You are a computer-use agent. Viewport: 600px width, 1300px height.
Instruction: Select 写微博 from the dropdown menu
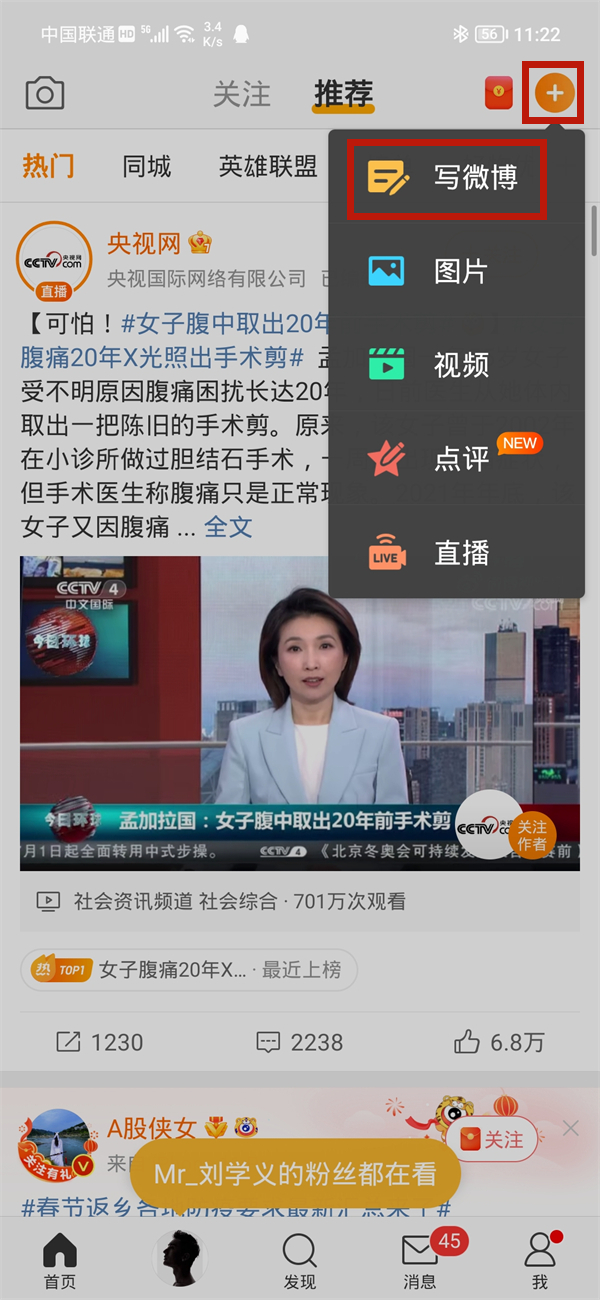pyautogui.click(x=446, y=178)
